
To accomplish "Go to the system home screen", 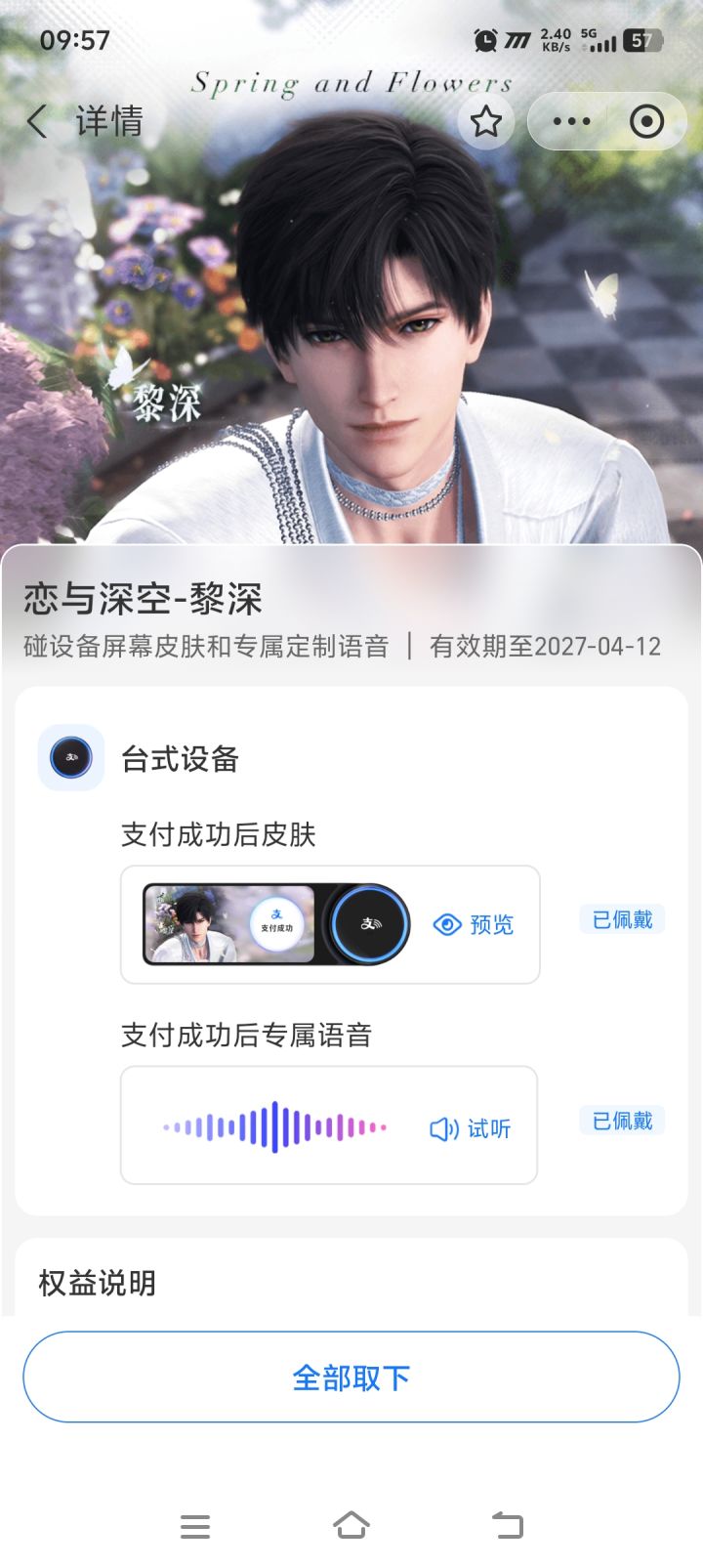I will pos(351,1525).
